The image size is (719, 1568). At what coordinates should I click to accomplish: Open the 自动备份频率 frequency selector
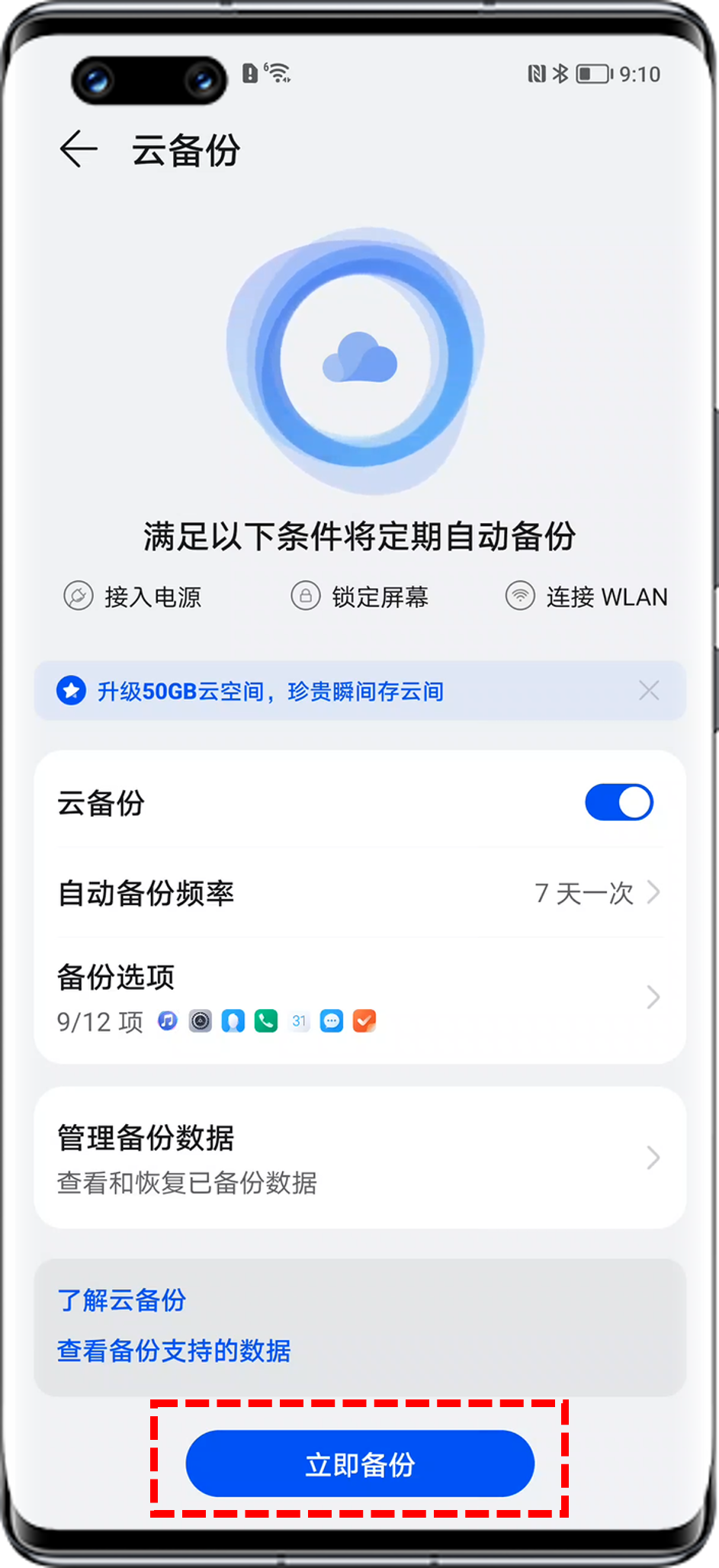point(358,894)
